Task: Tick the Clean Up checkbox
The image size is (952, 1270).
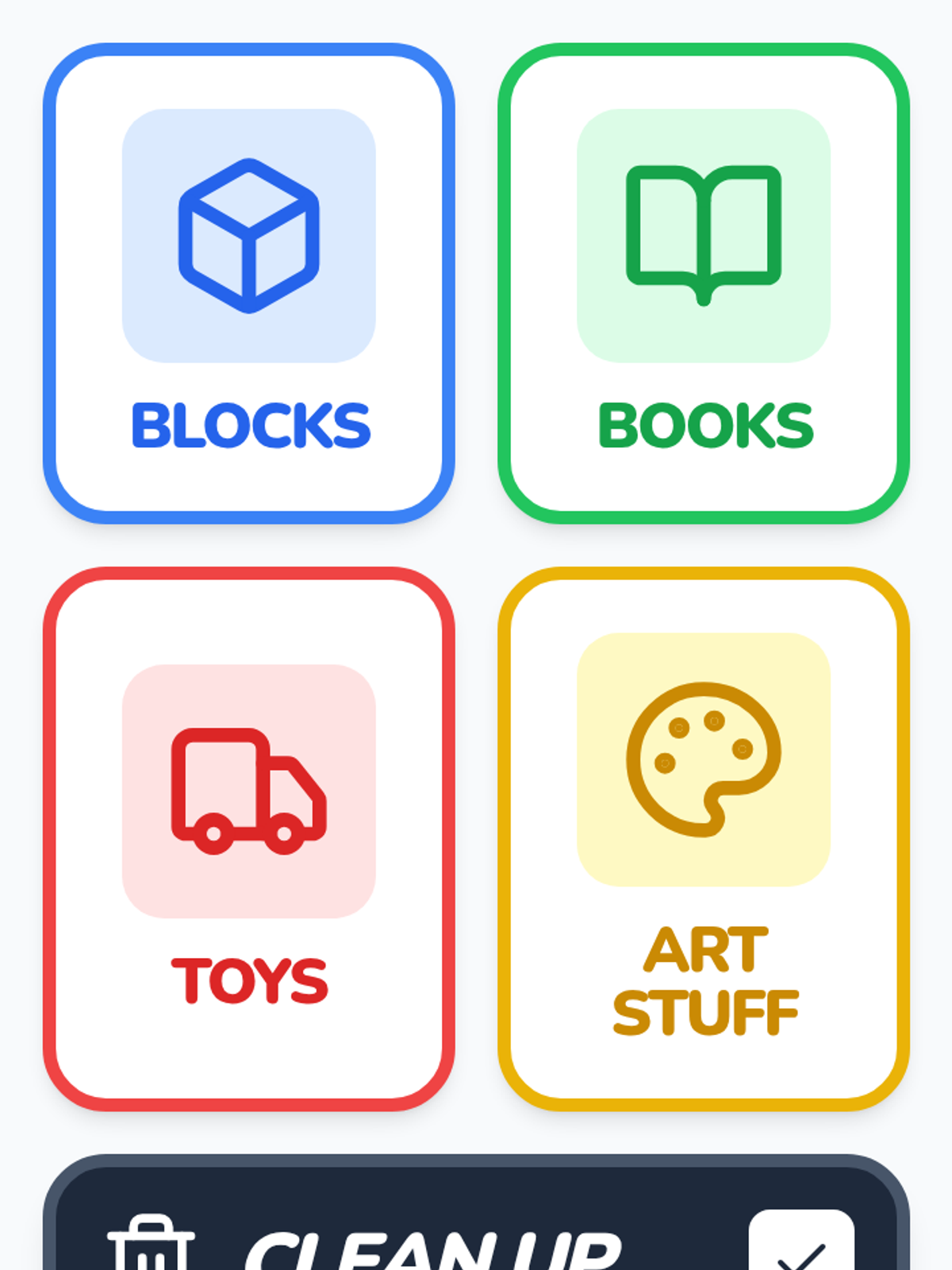Action: (x=800, y=1246)
